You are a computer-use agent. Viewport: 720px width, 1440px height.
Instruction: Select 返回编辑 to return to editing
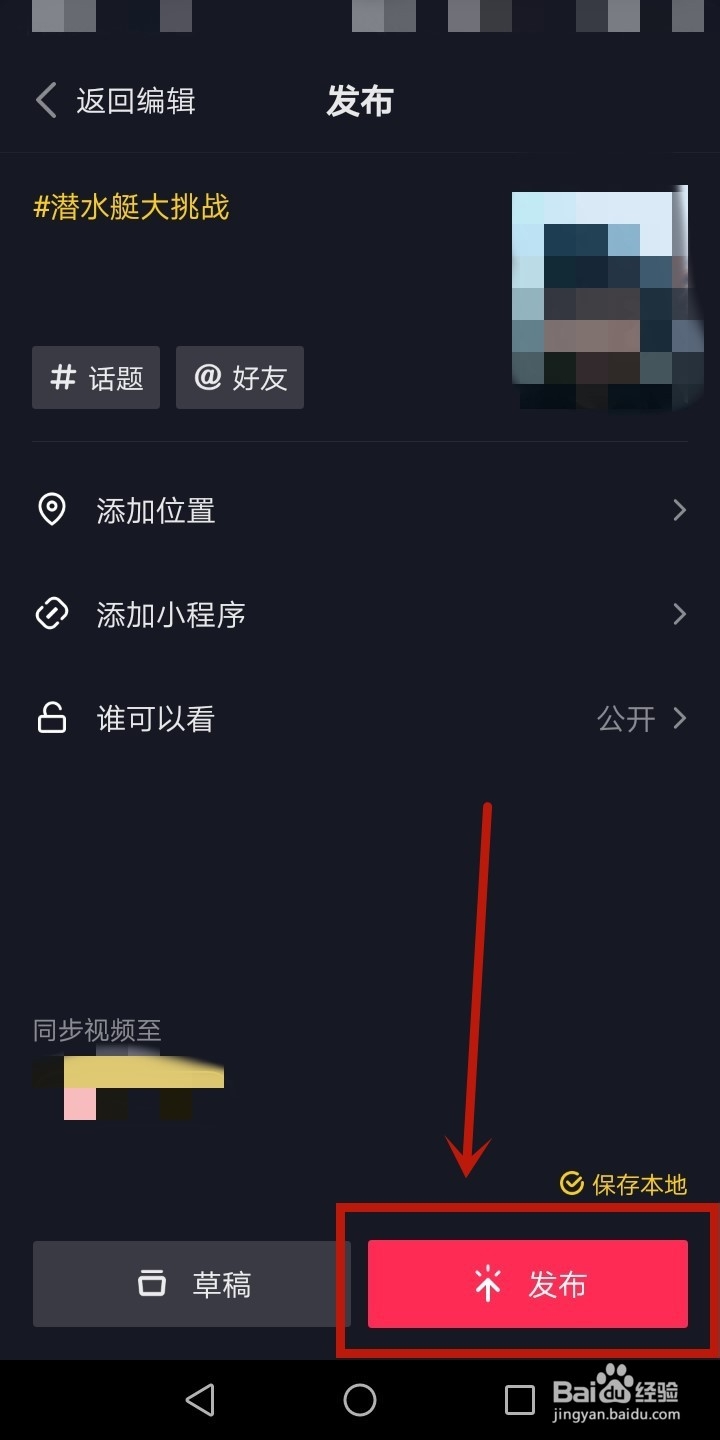tap(135, 100)
